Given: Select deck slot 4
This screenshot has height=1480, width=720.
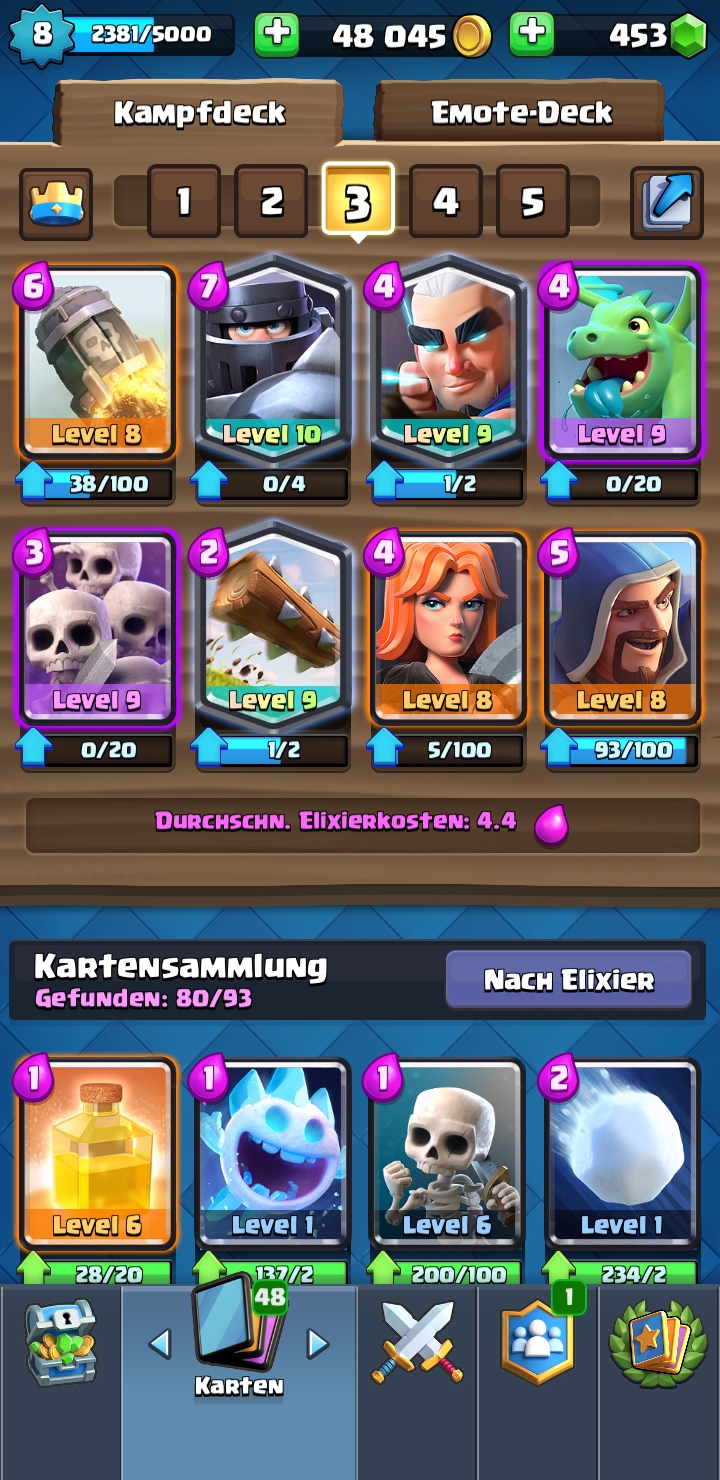Looking at the screenshot, I should pos(445,202).
